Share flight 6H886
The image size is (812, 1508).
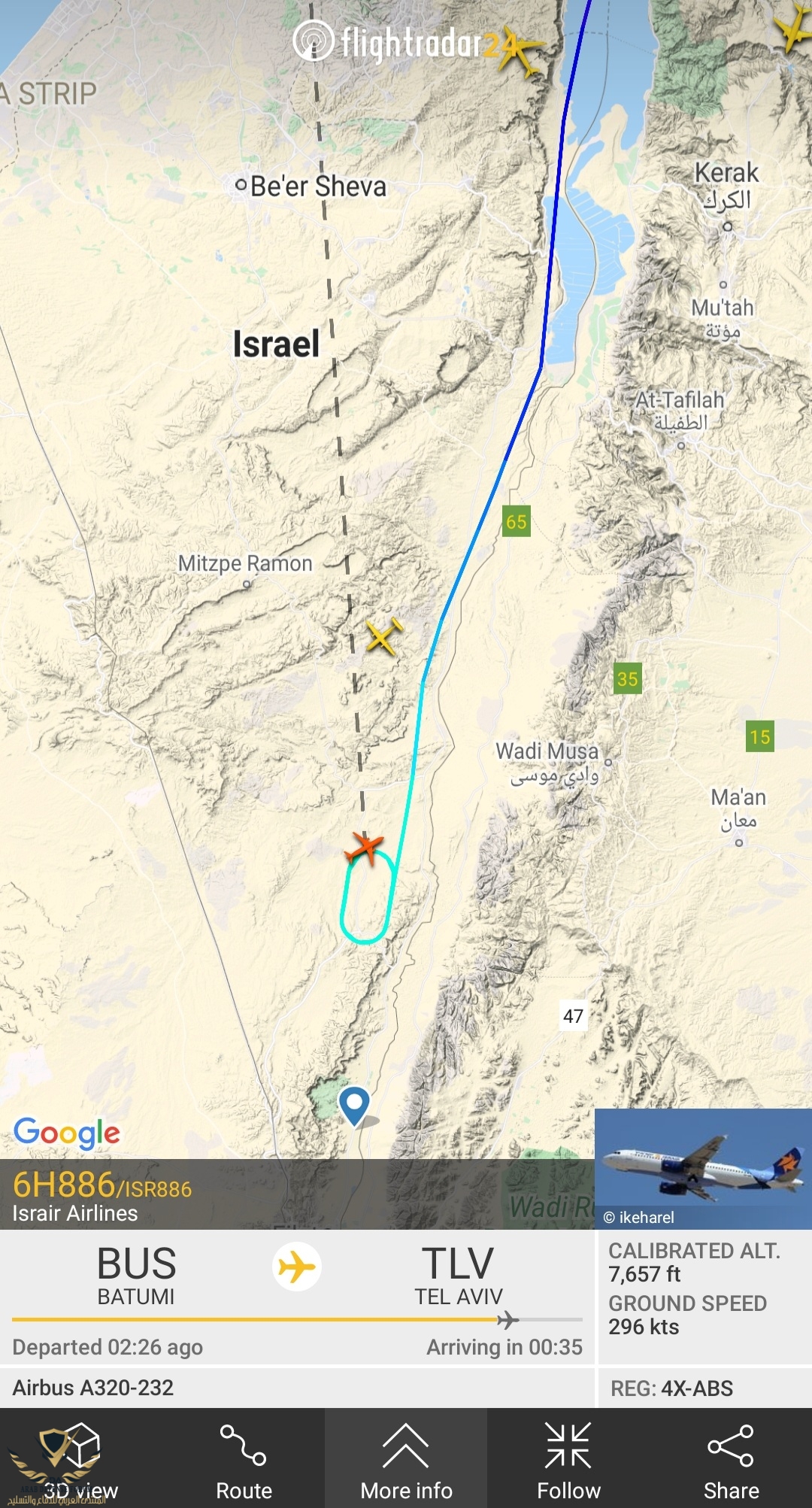[x=731, y=1459]
